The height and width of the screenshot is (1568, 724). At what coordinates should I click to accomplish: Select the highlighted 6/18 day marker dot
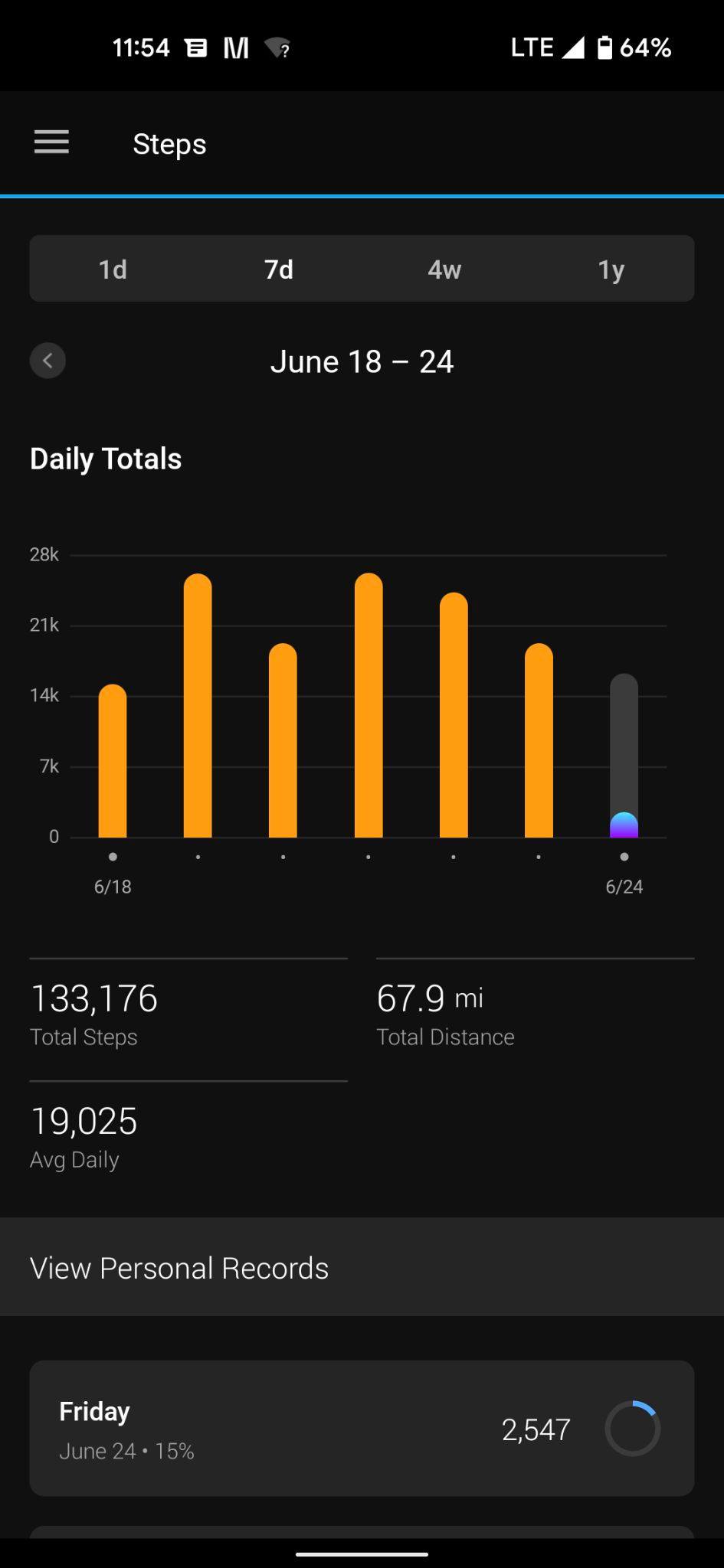point(112,857)
